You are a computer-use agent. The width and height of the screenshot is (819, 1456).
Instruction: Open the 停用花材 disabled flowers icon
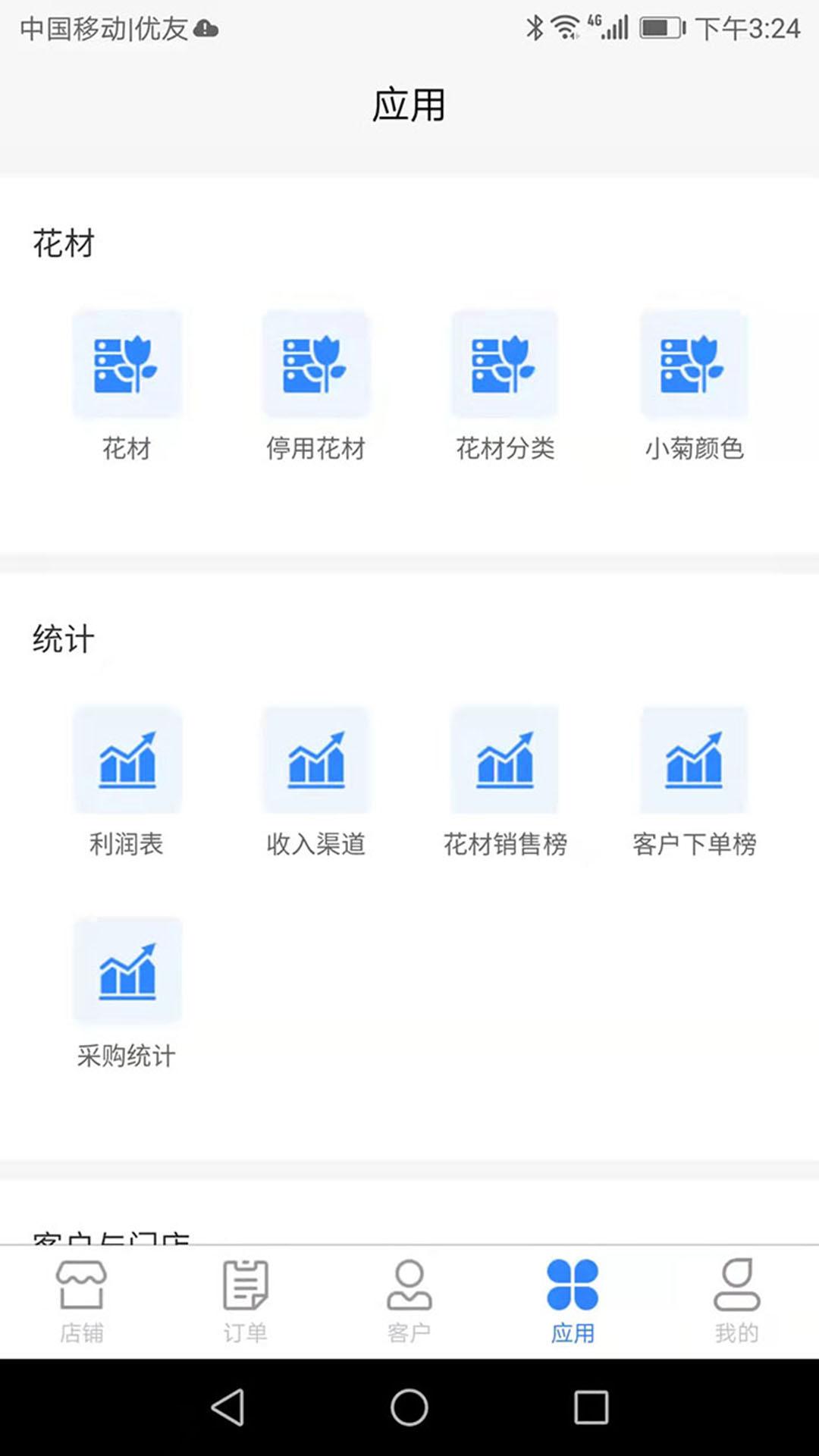point(316,364)
